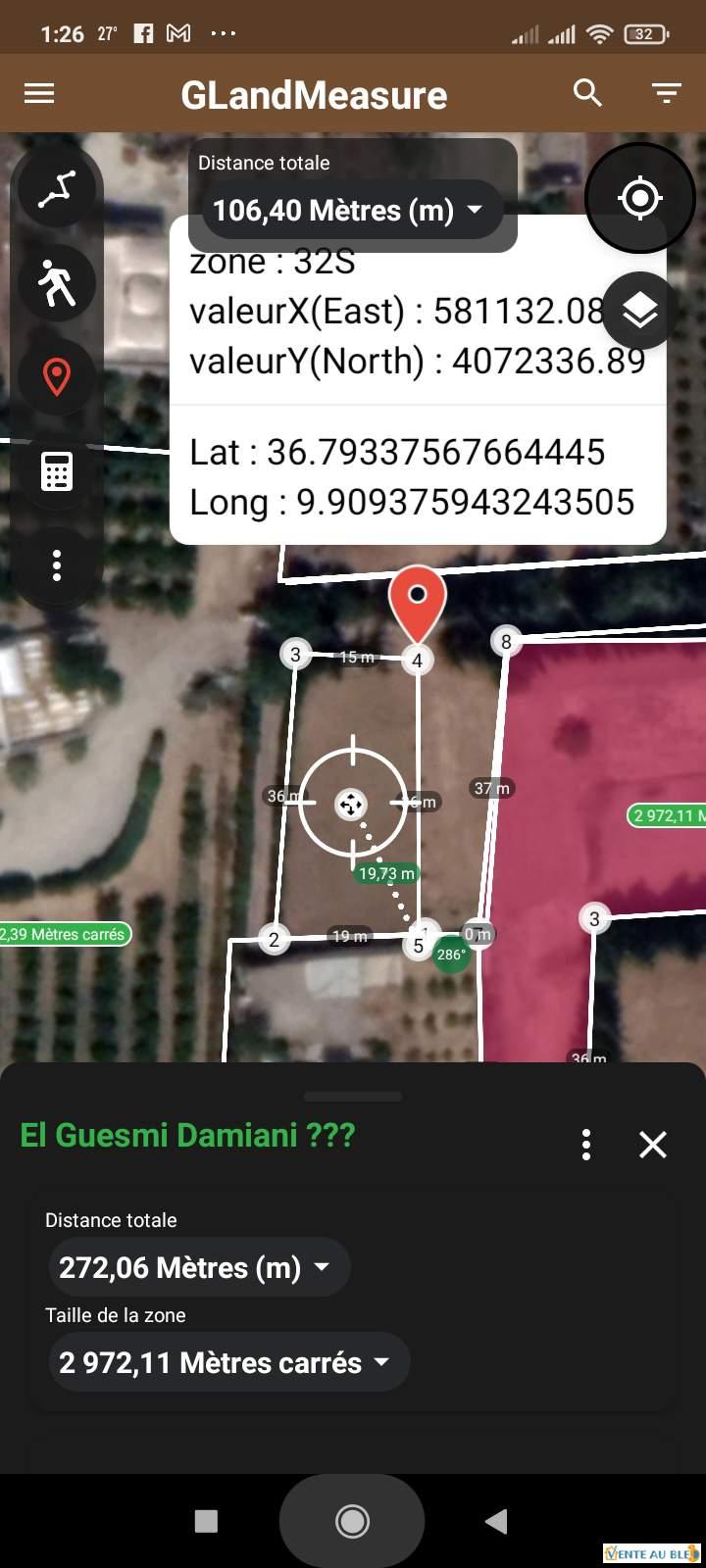This screenshot has width=706, height=1568.
Task: Start walking GPS measurement mode
Action: [57, 283]
